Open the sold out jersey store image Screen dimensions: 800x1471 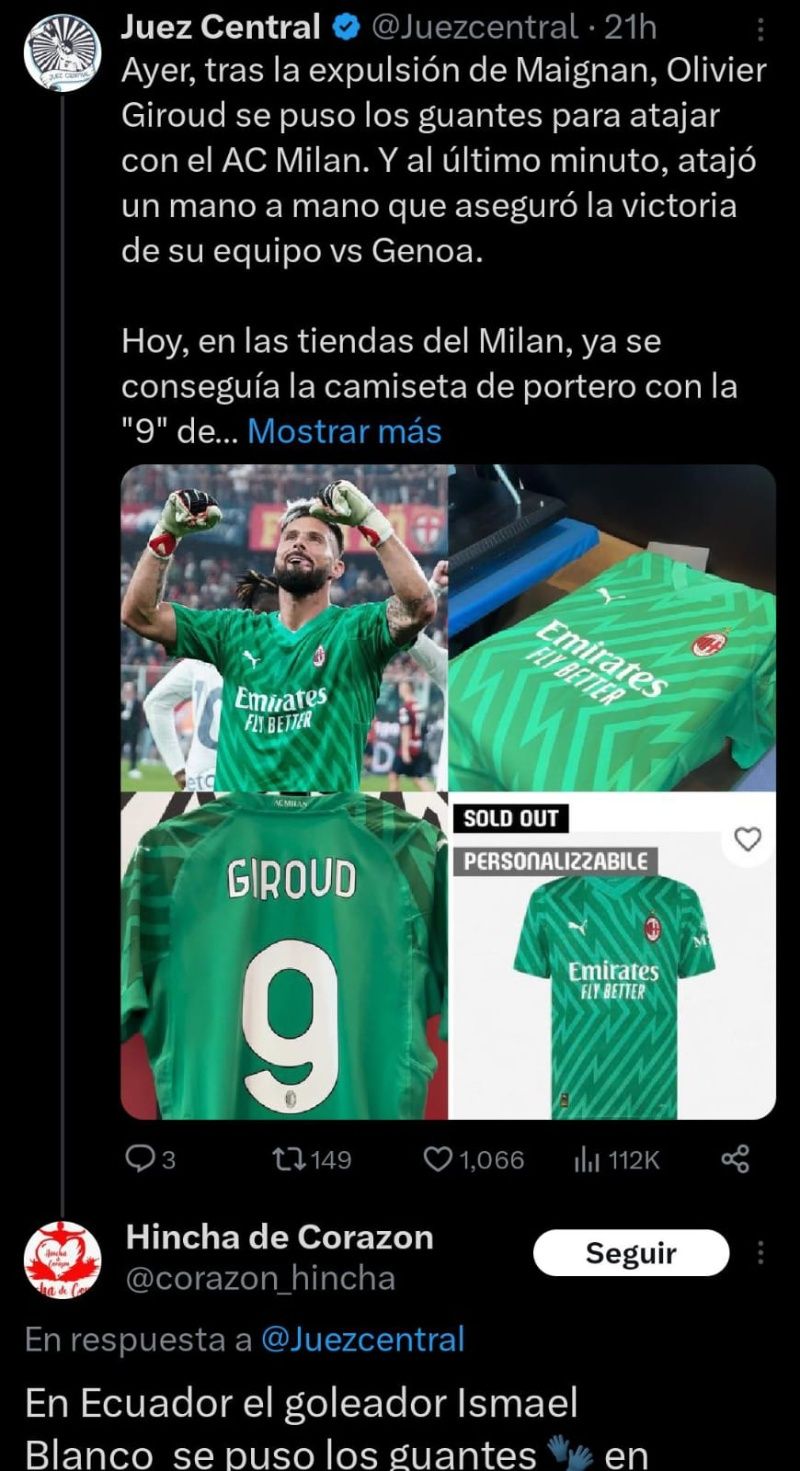[x=612, y=956]
